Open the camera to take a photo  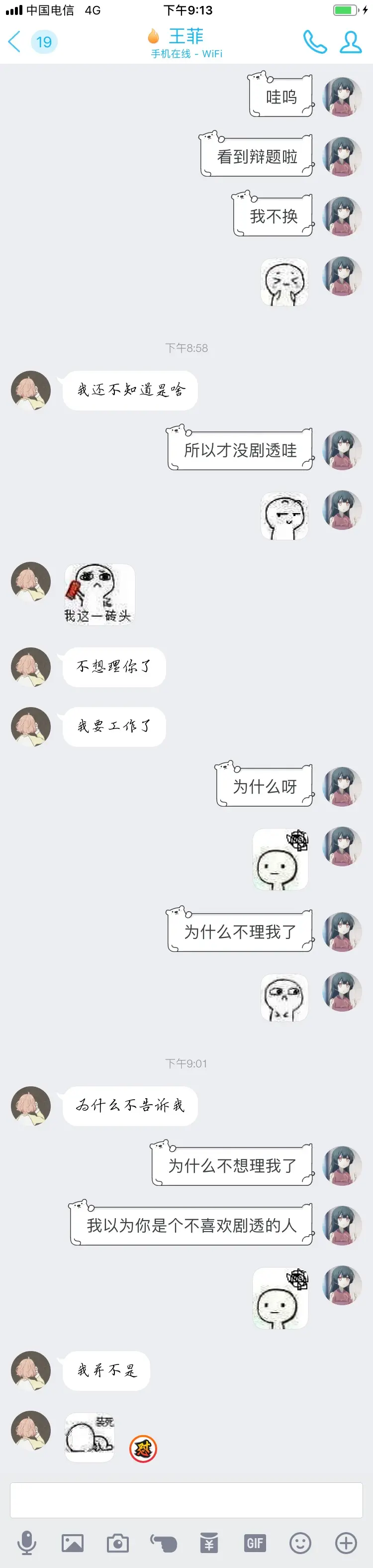(118, 1543)
